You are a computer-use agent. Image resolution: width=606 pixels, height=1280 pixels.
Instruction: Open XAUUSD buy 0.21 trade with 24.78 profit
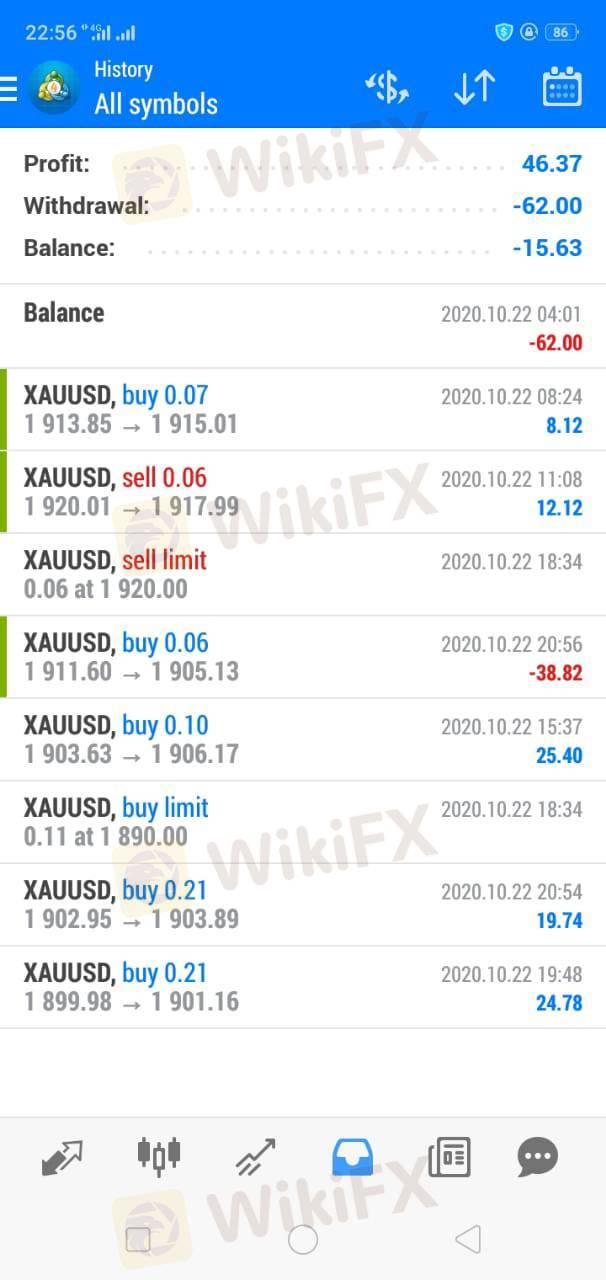303,987
